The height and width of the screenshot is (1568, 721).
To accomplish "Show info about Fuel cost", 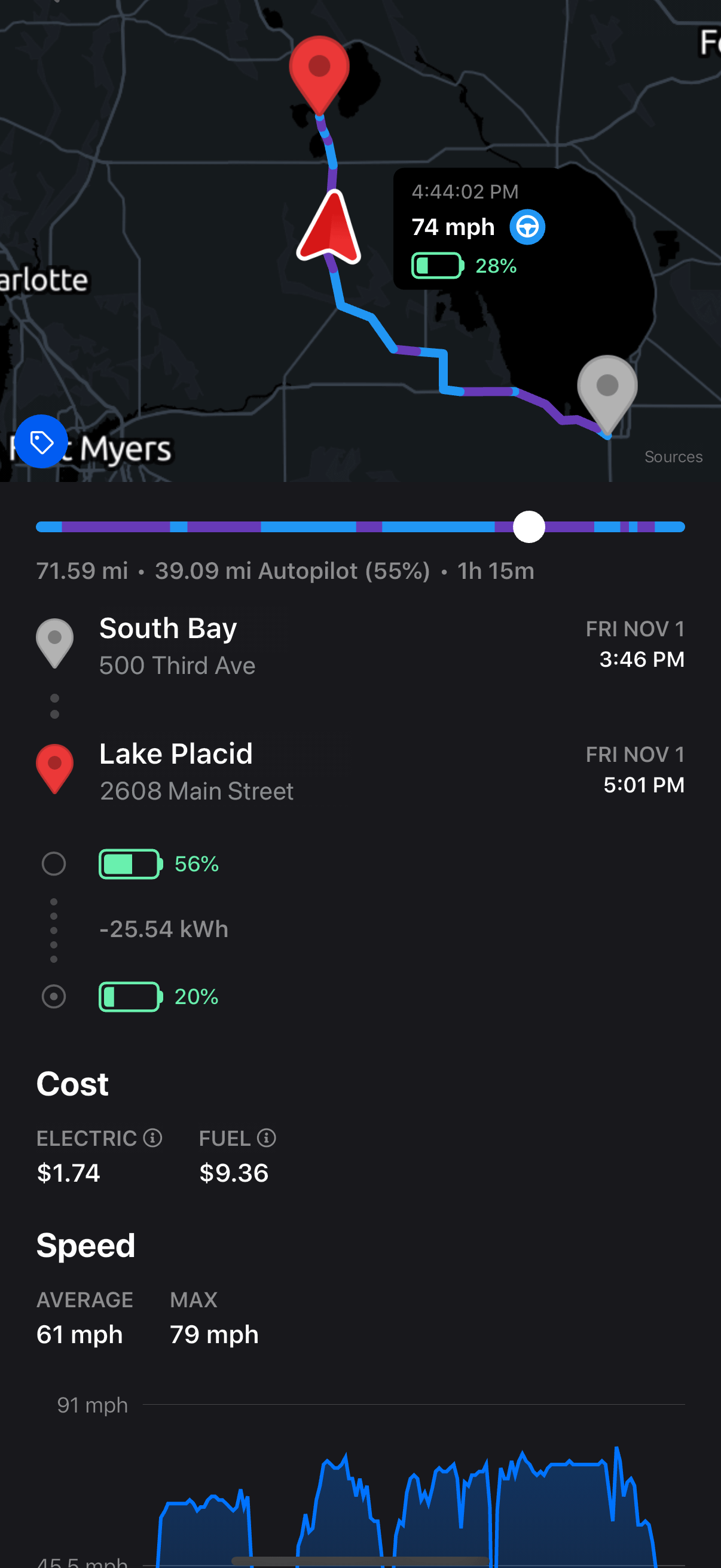I will 267,1137.
